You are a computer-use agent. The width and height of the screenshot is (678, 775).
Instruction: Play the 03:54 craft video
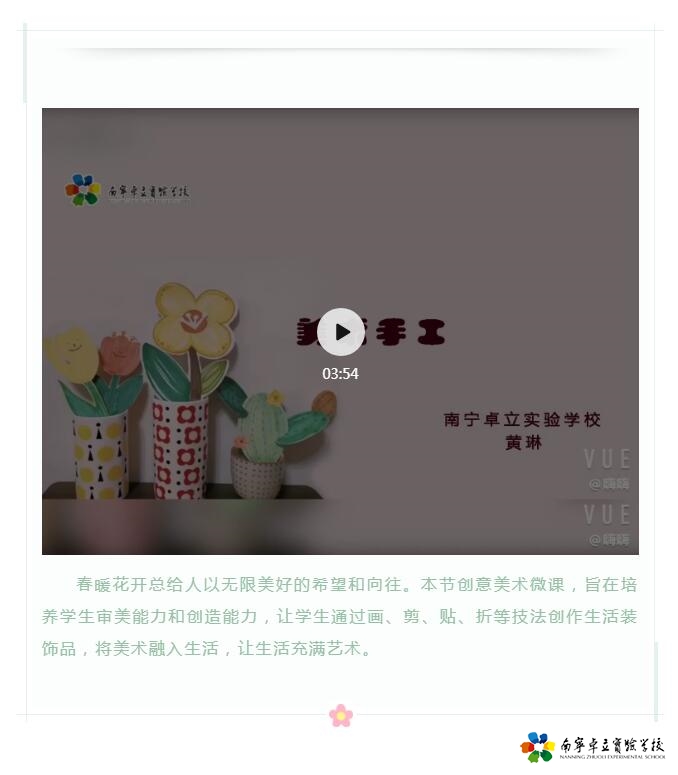click(341, 332)
